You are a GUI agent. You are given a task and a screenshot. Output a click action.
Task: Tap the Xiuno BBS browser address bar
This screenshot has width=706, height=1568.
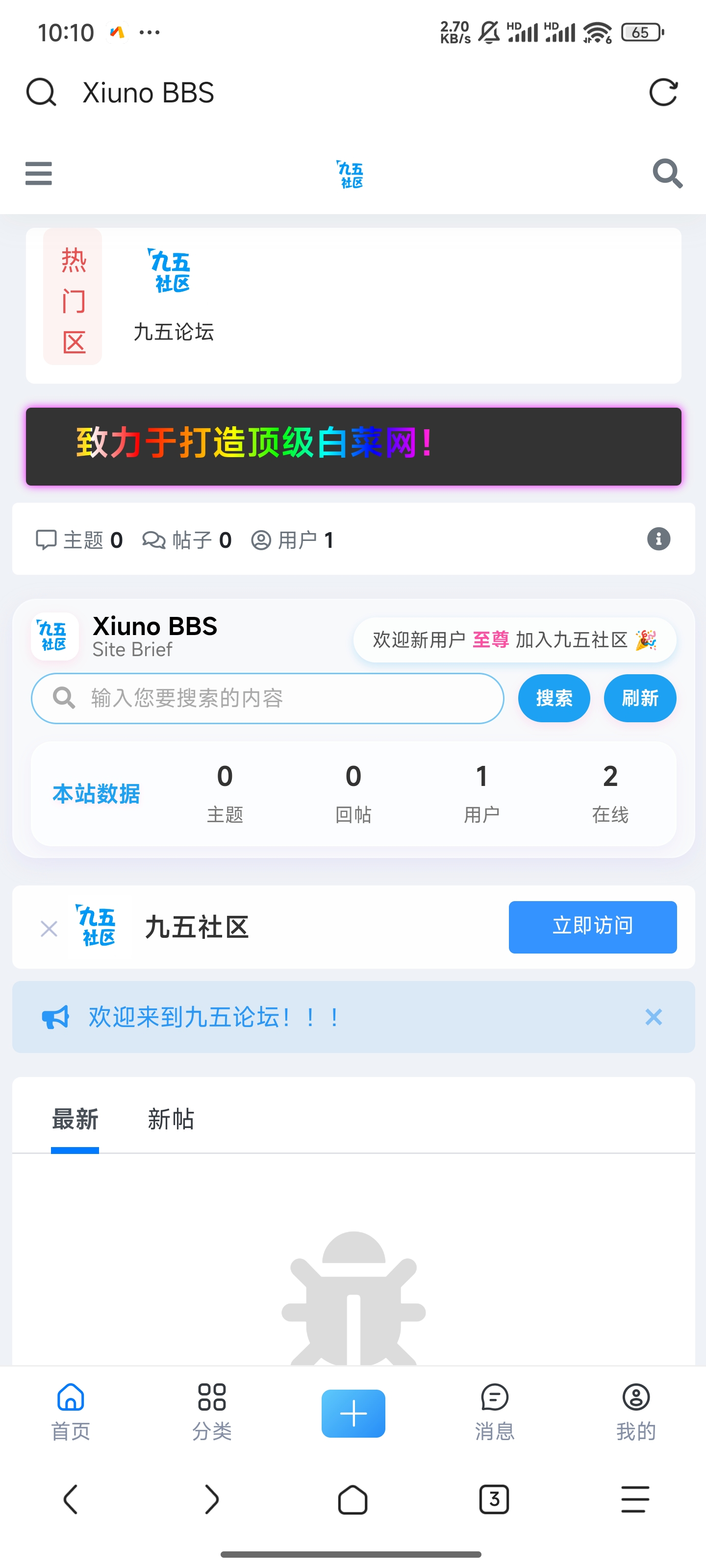[x=304, y=93]
